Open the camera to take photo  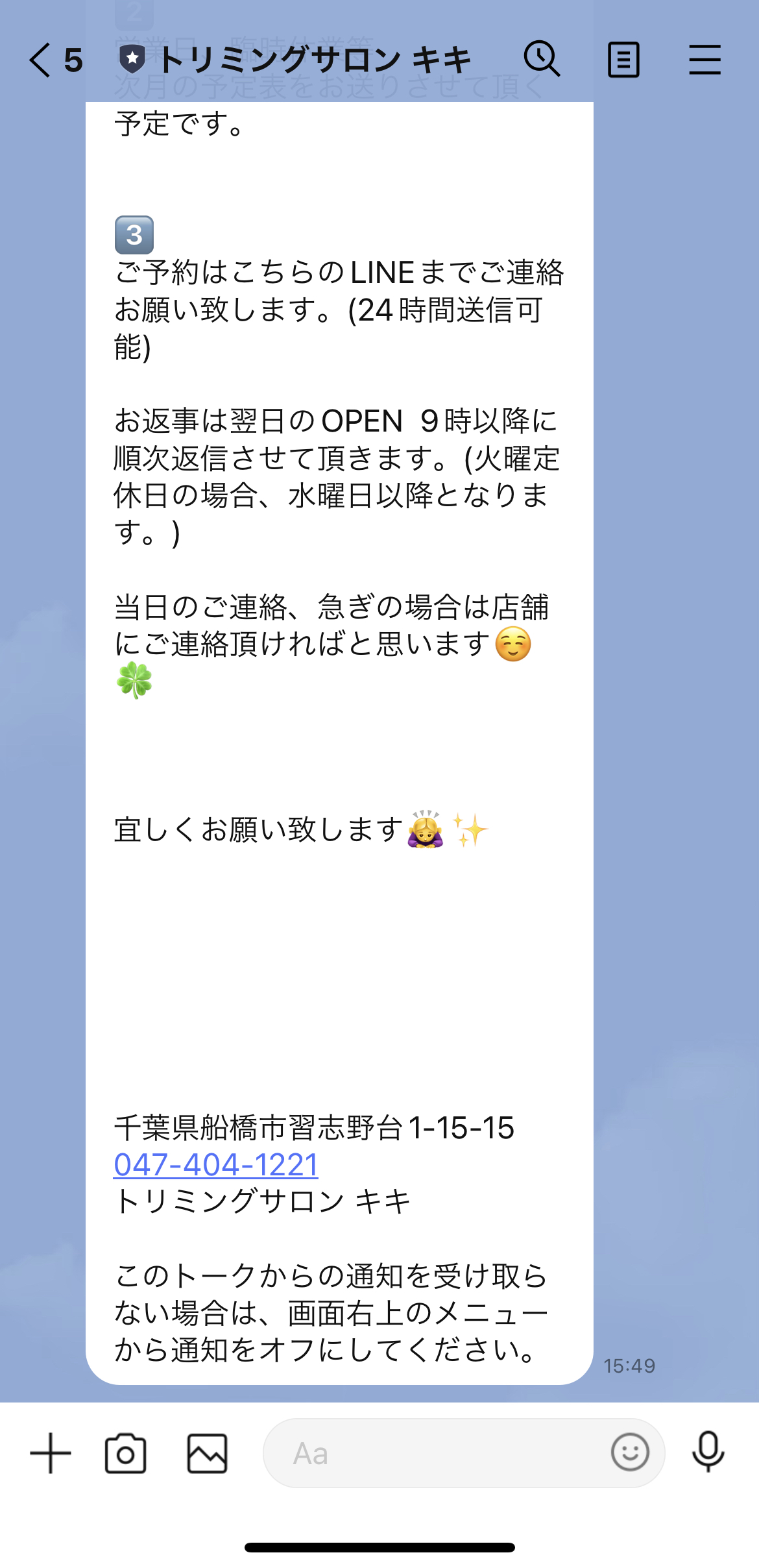126,1454
